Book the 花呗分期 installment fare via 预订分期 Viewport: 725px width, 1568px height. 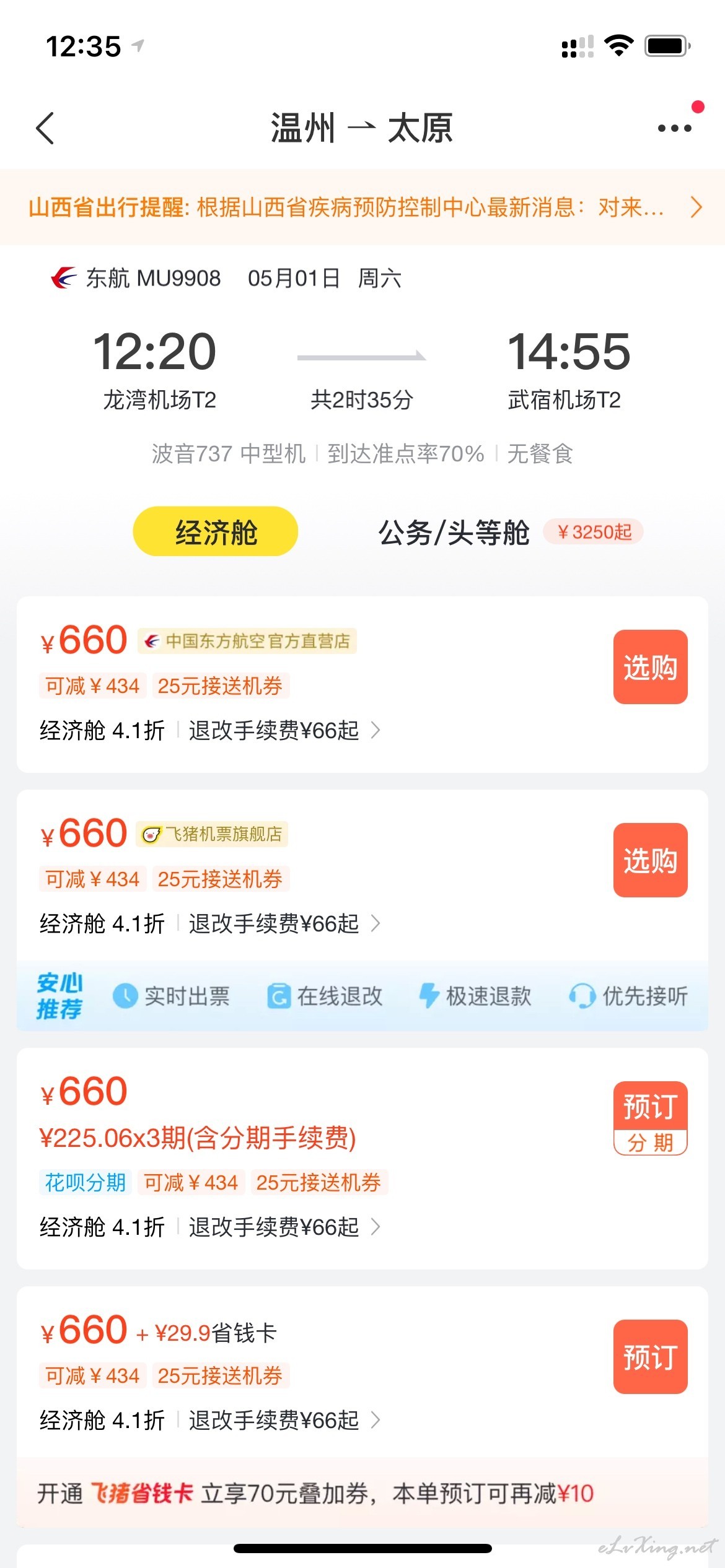tap(649, 1118)
